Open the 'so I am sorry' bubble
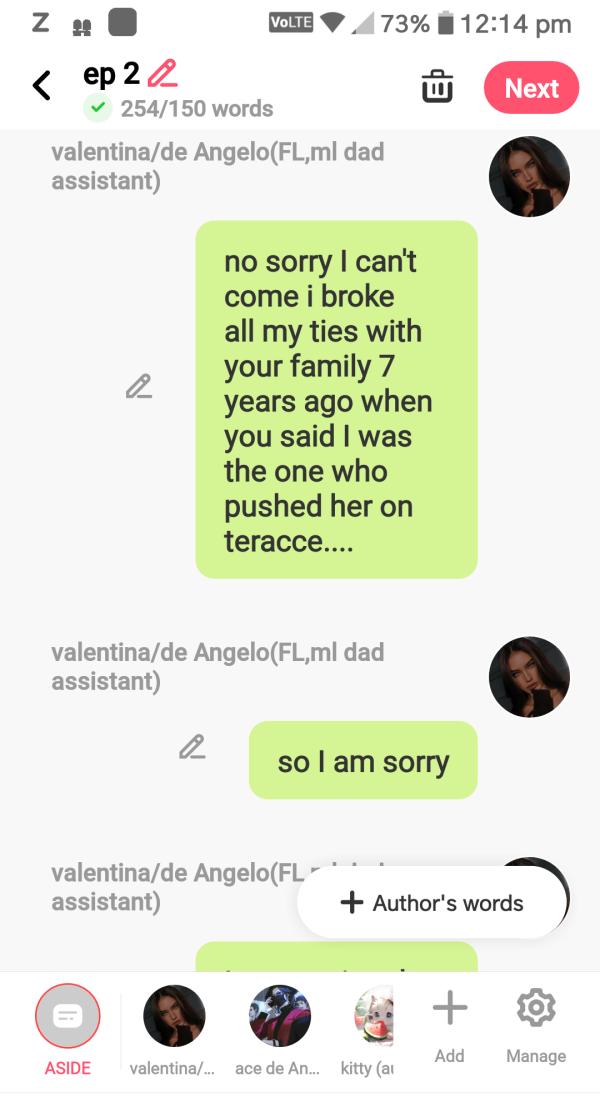The width and height of the screenshot is (600, 1102). (363, 761)
